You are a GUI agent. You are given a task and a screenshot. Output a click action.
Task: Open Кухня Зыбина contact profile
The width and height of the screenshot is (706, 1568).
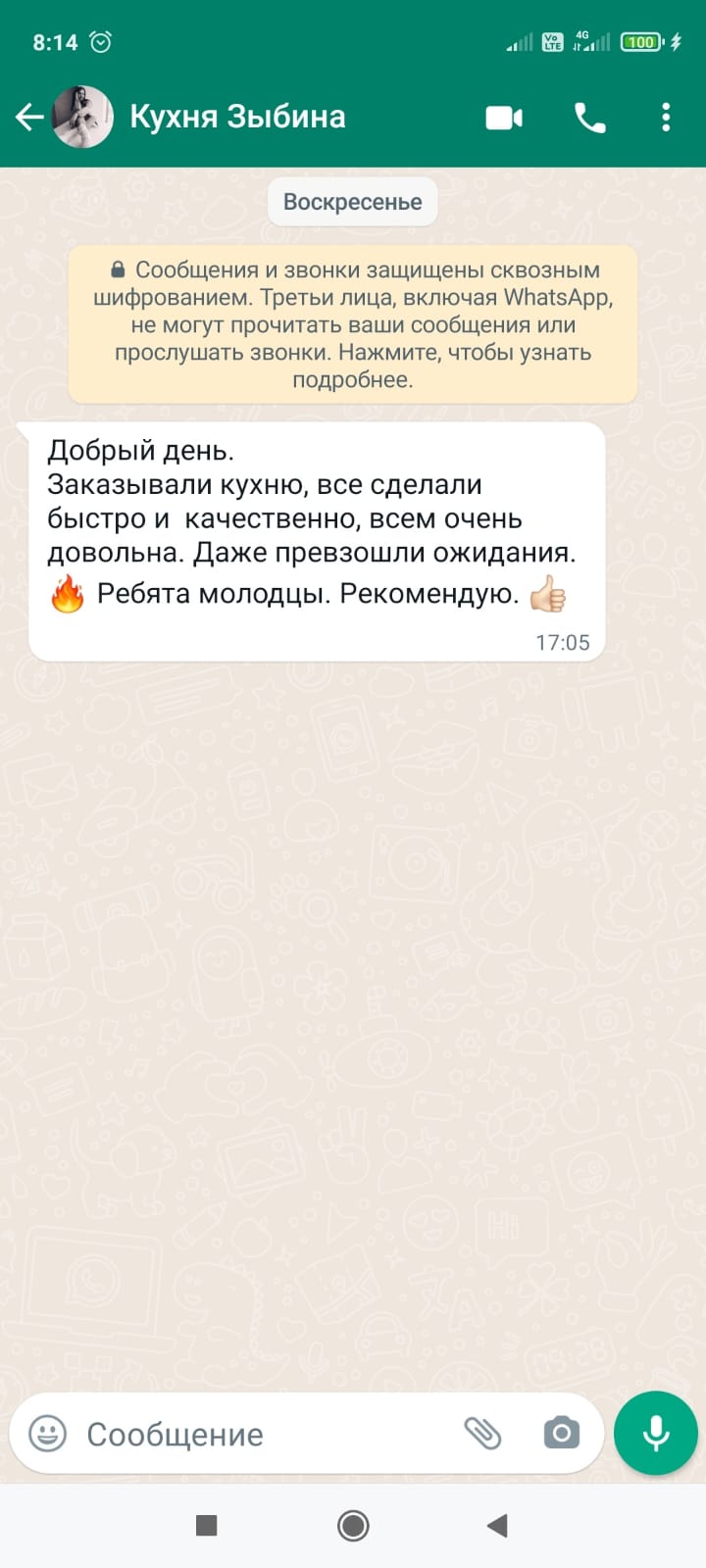coord(237,117)
